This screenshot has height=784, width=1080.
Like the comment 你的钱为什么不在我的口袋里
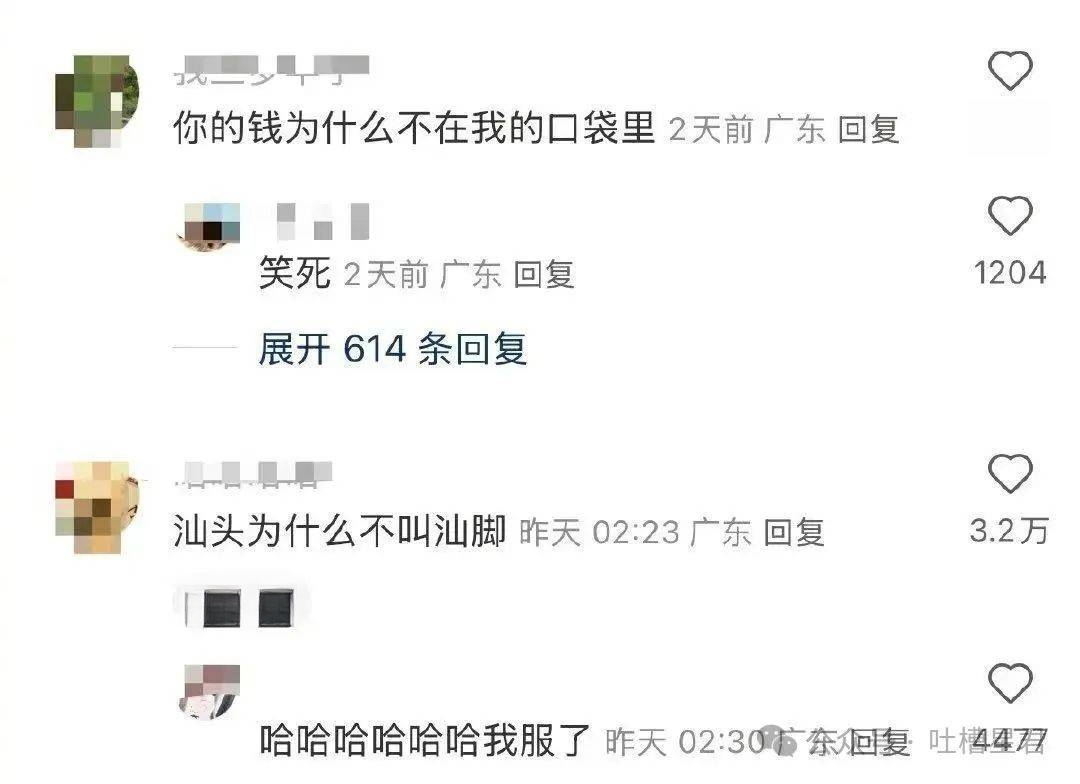pos(1009,71)
